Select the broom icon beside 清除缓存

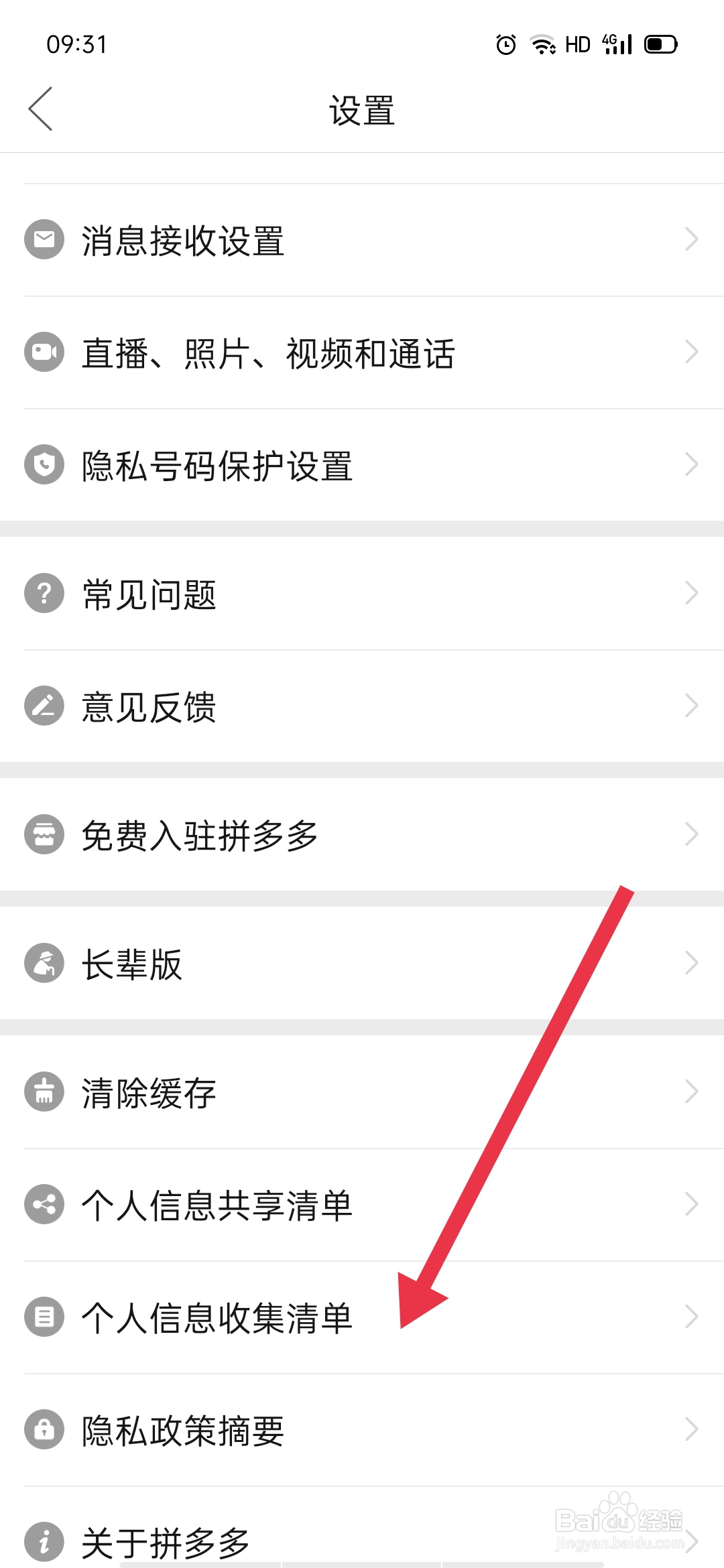(x=44, y=1092)
